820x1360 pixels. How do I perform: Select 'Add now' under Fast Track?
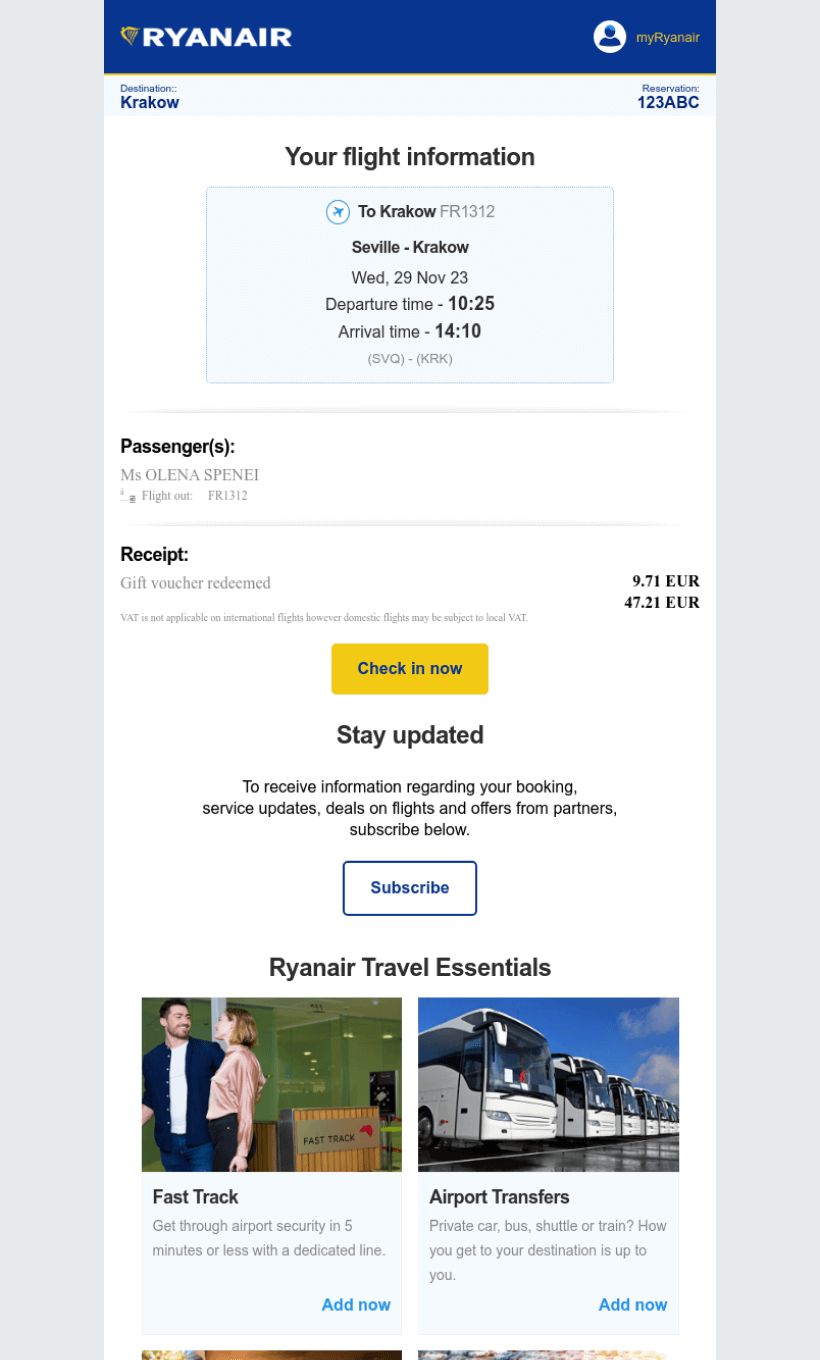pyautogui.click(x=355, y=1304)
